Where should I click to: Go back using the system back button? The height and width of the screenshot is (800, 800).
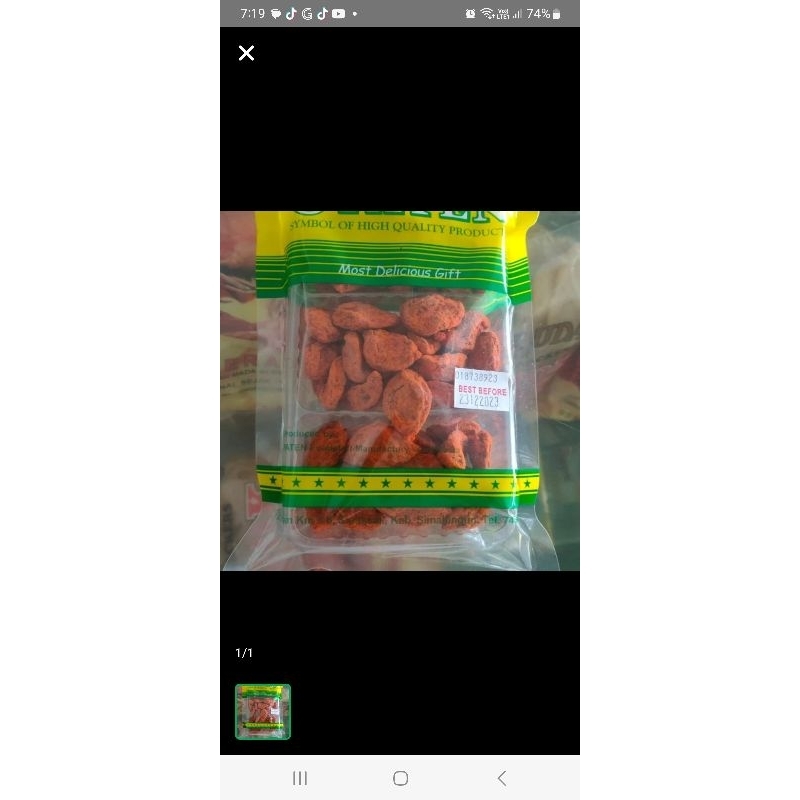pos(502,778)
